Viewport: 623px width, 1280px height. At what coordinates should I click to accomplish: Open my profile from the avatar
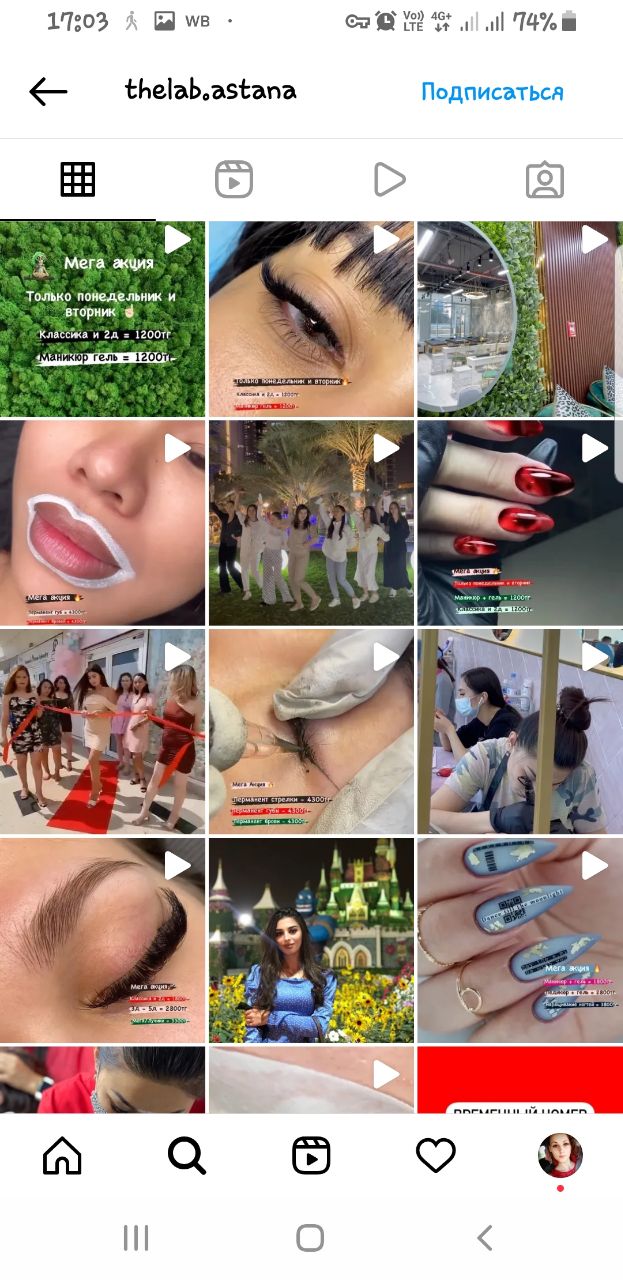click(x=560, y=1156)
